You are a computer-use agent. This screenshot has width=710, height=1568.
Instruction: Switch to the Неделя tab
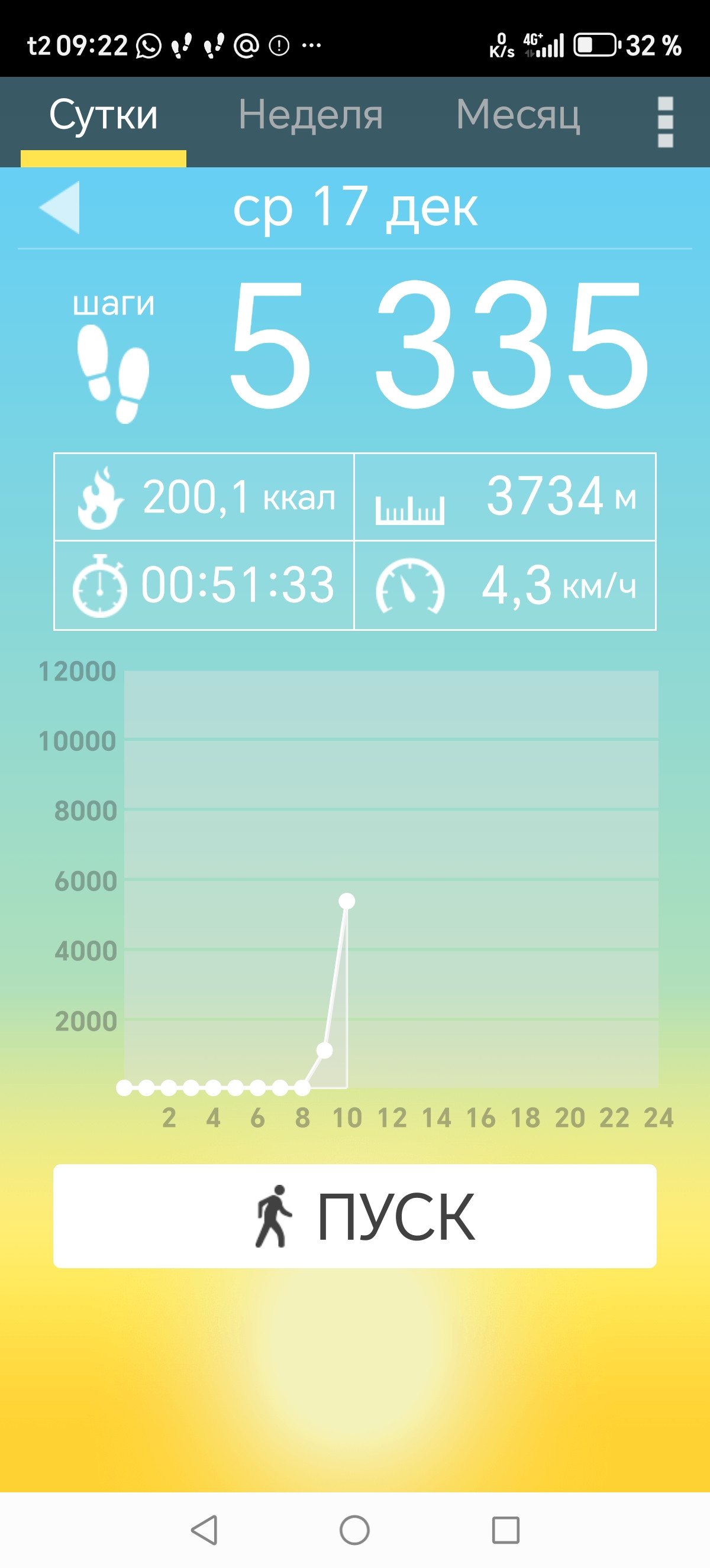click(x=311, y=116)
